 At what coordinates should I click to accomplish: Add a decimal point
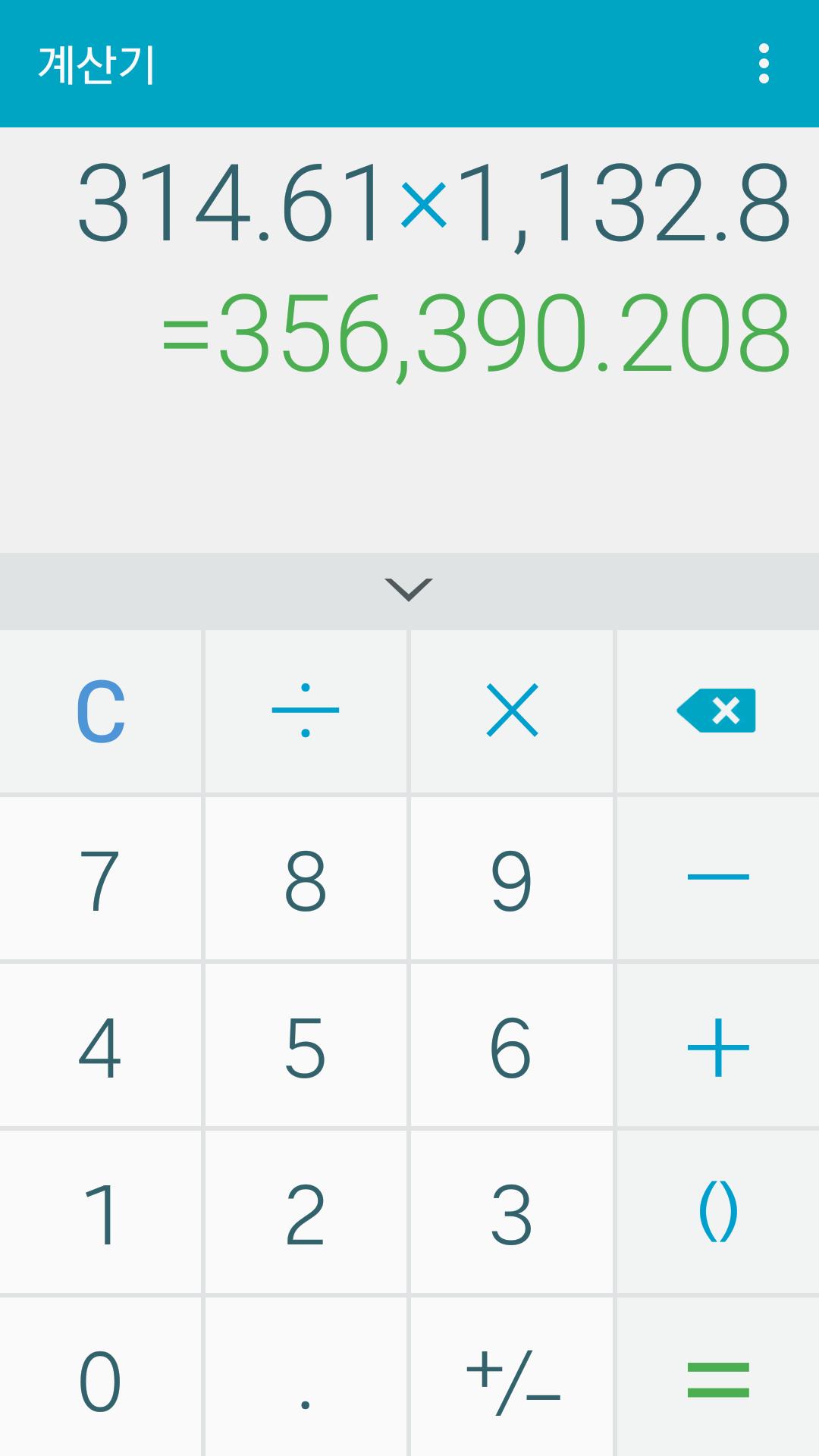[x=306, y=1380]
